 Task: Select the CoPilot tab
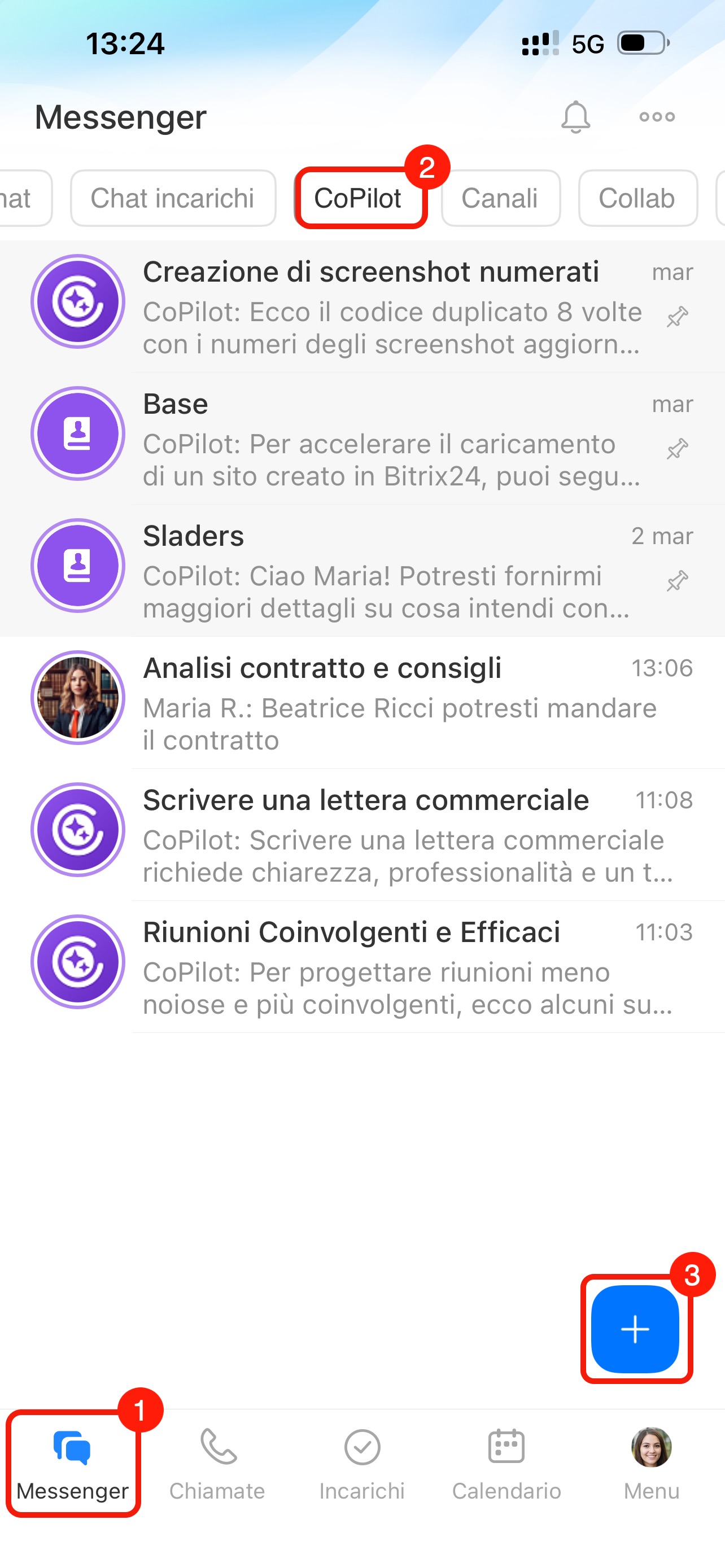(x=358, y=199)
